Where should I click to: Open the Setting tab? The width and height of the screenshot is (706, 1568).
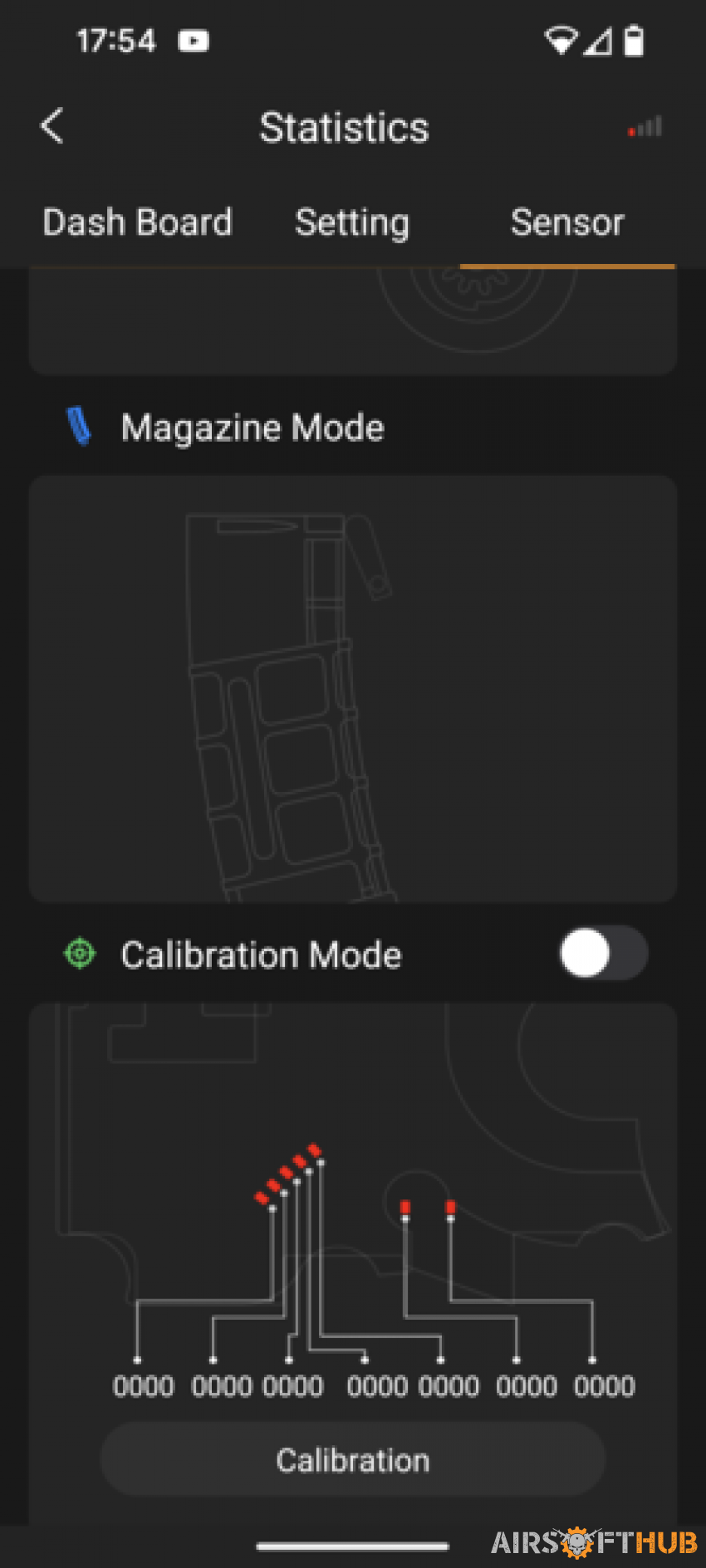[x=352, y=222]
